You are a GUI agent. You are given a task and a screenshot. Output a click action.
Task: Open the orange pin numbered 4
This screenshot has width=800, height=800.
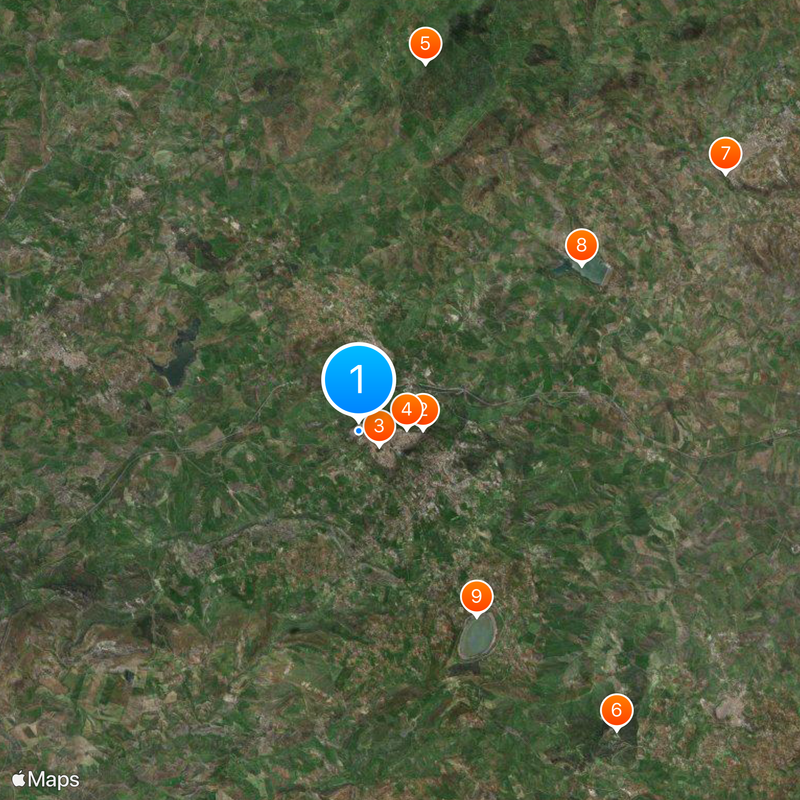pyautogui.click(x=405, y=409)
